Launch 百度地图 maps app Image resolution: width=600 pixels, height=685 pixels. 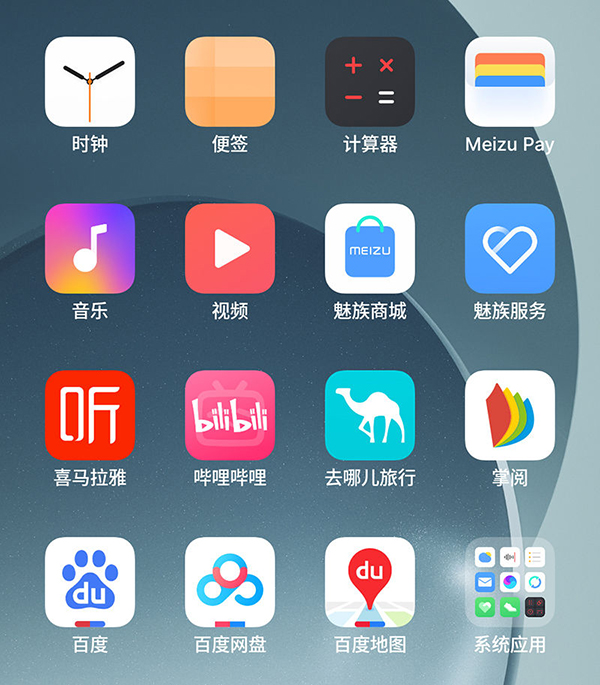[x=370, y=582]
